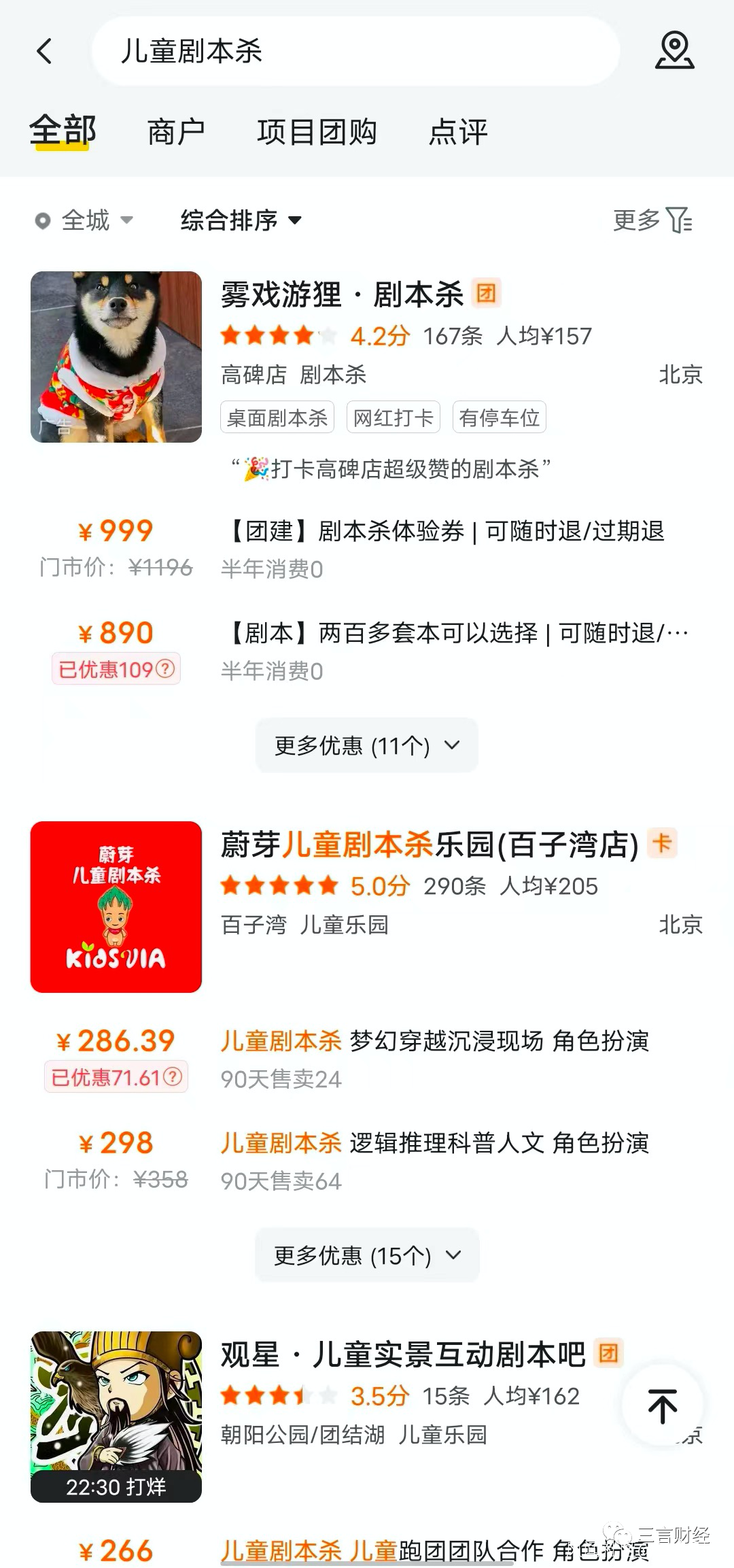Screen dimensions: 734x1568
Task: Open the 雾戏游狸·剧本杀 store listing
Action: [342, 295]
